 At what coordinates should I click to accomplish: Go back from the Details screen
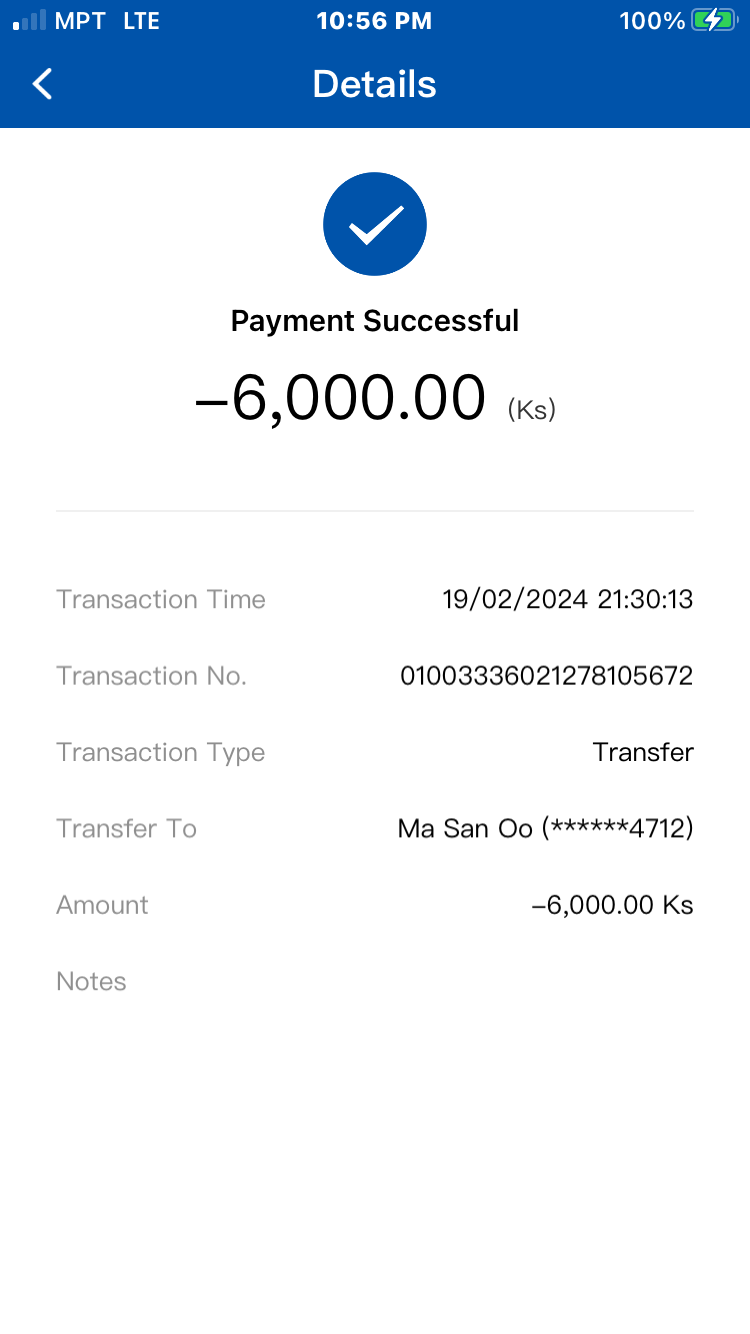pos(42,84)
